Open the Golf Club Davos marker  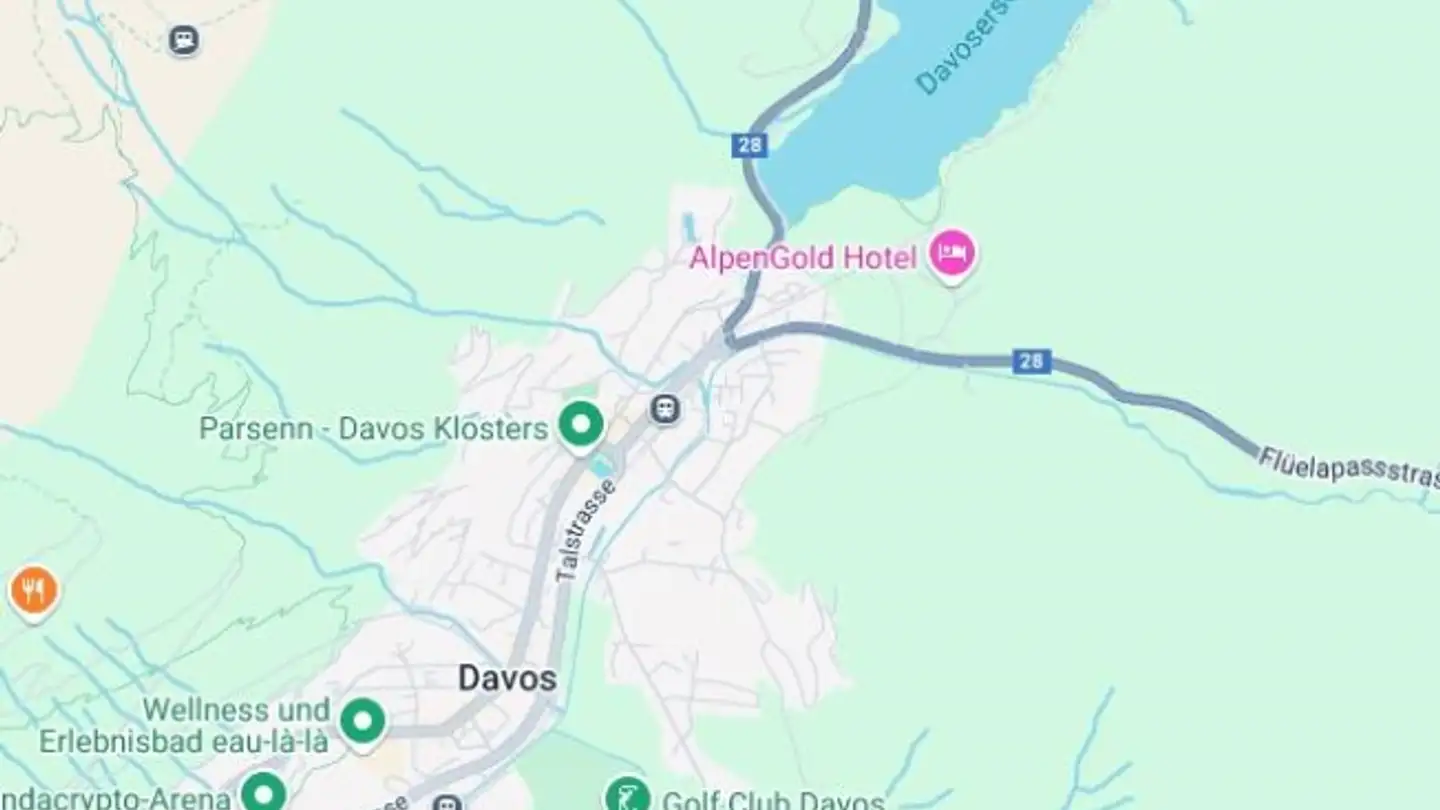(627, 797)
